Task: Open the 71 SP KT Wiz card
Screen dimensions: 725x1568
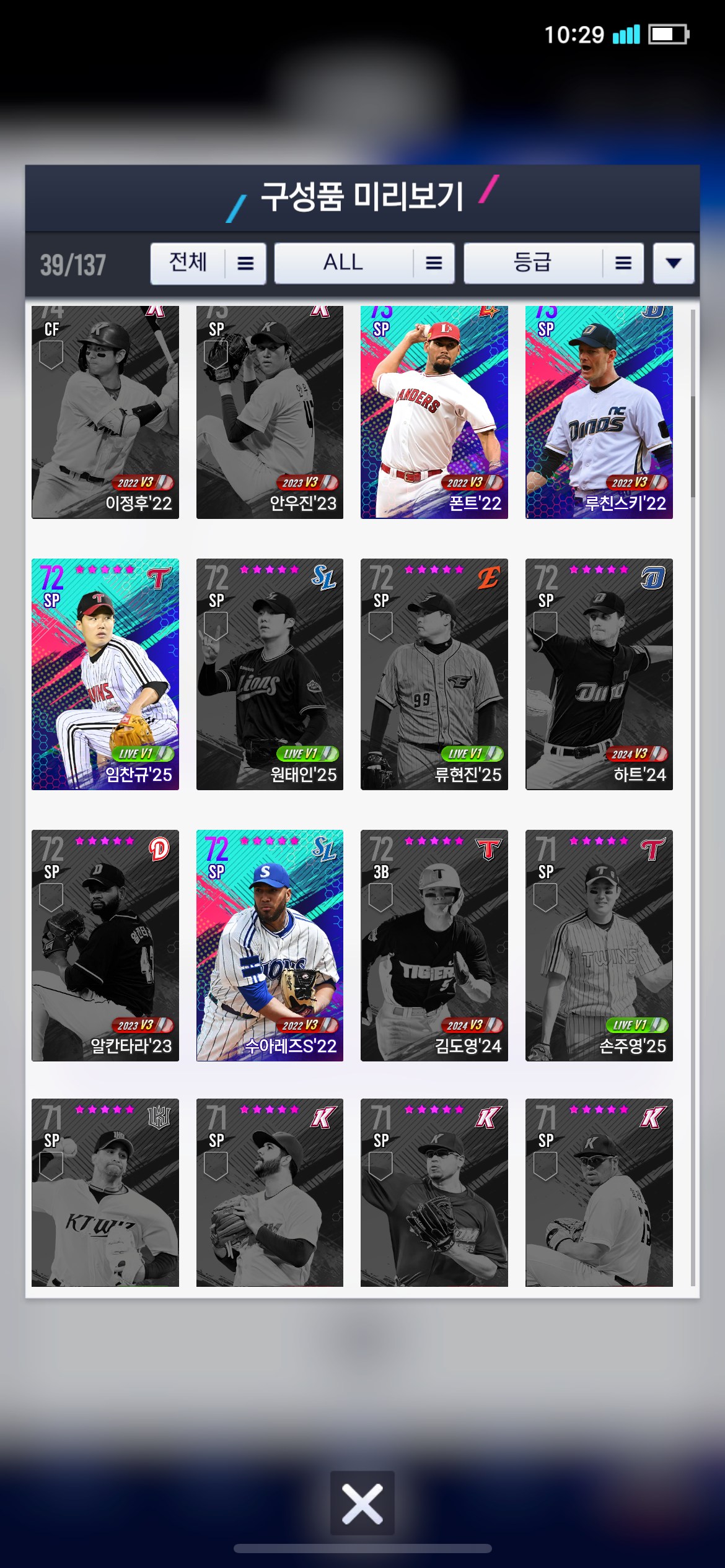Action: pyautogui.click(x=105, y=1192)
